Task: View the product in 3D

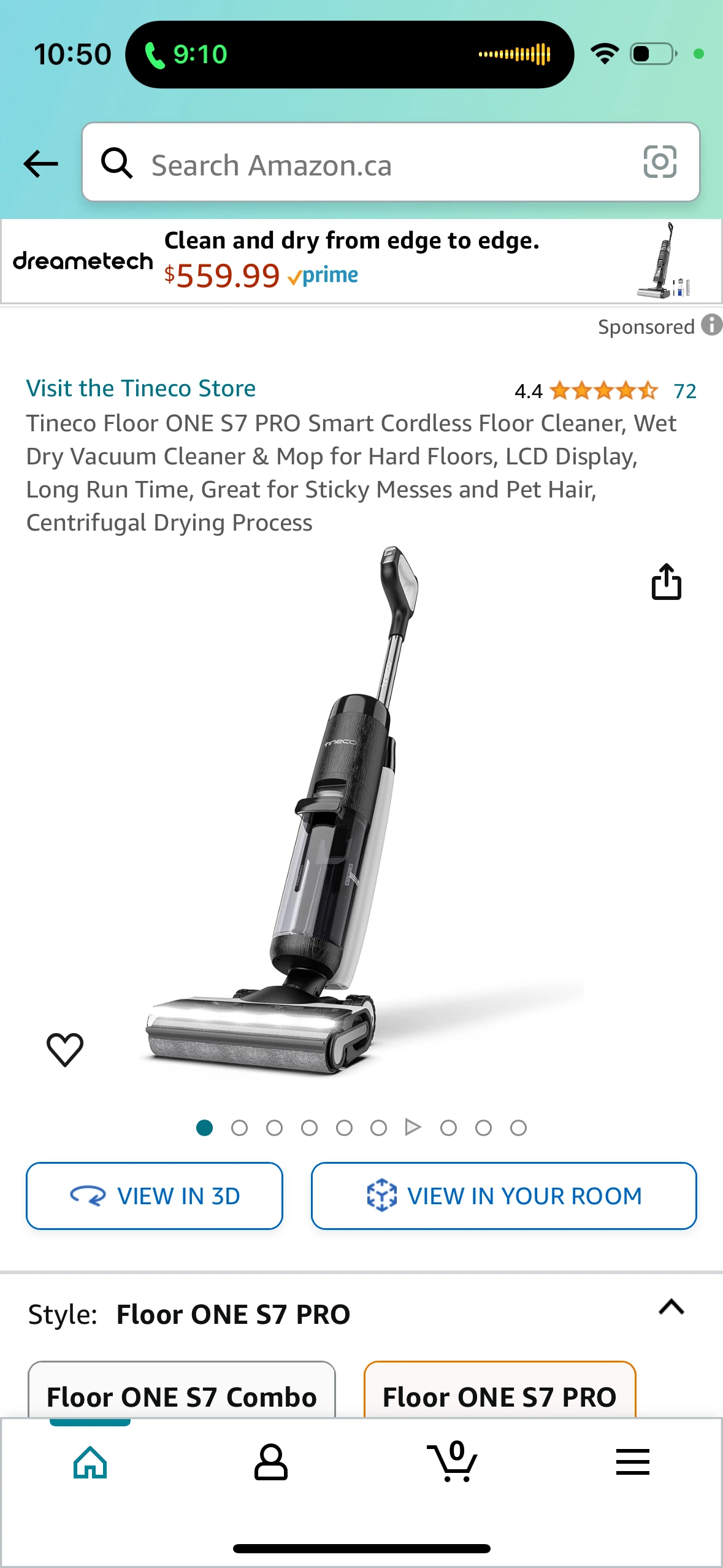Action: point(155,1196)
